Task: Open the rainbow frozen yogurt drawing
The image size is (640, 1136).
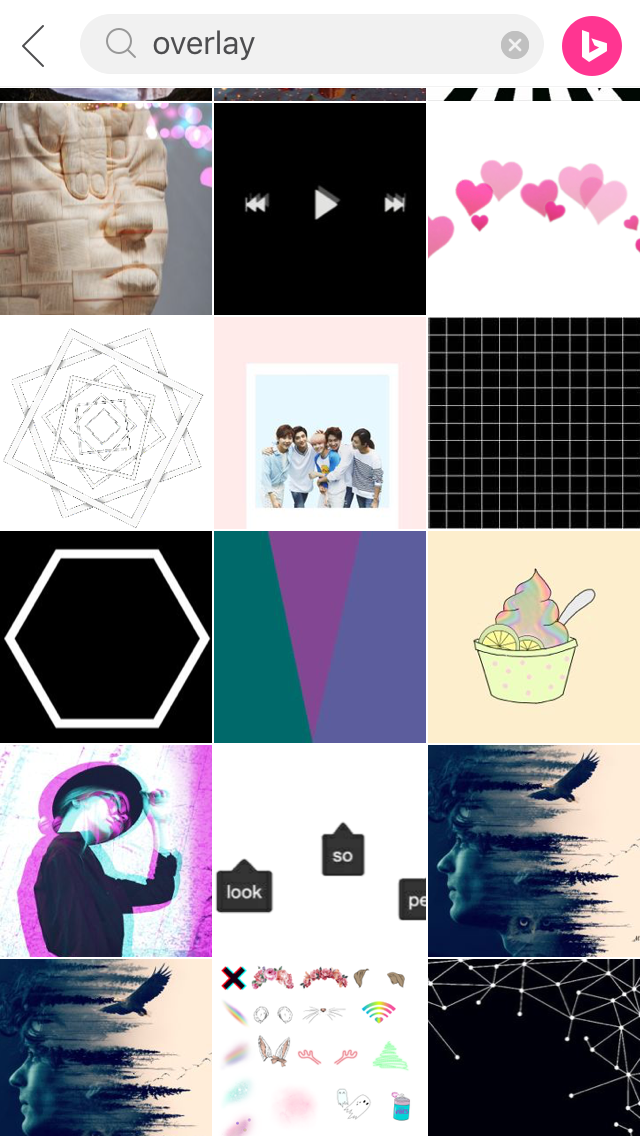Action: (533, 637)
